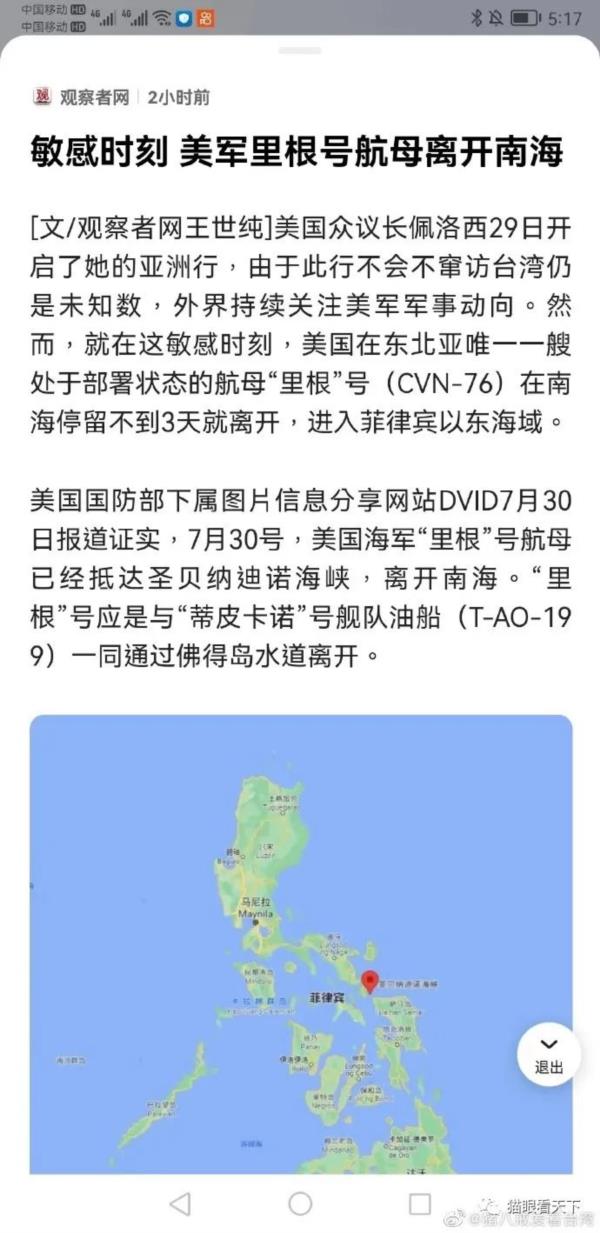Open the Philippines map image
The width and height of the screenshot is (600, 1233).
click(300, 940)
